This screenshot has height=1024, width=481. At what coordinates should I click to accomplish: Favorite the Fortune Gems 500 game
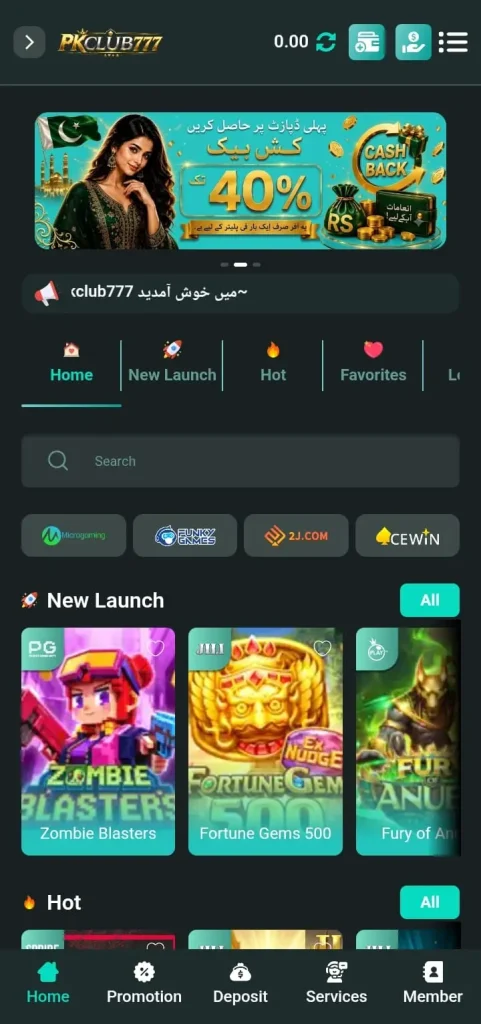(x=322, y=648)
